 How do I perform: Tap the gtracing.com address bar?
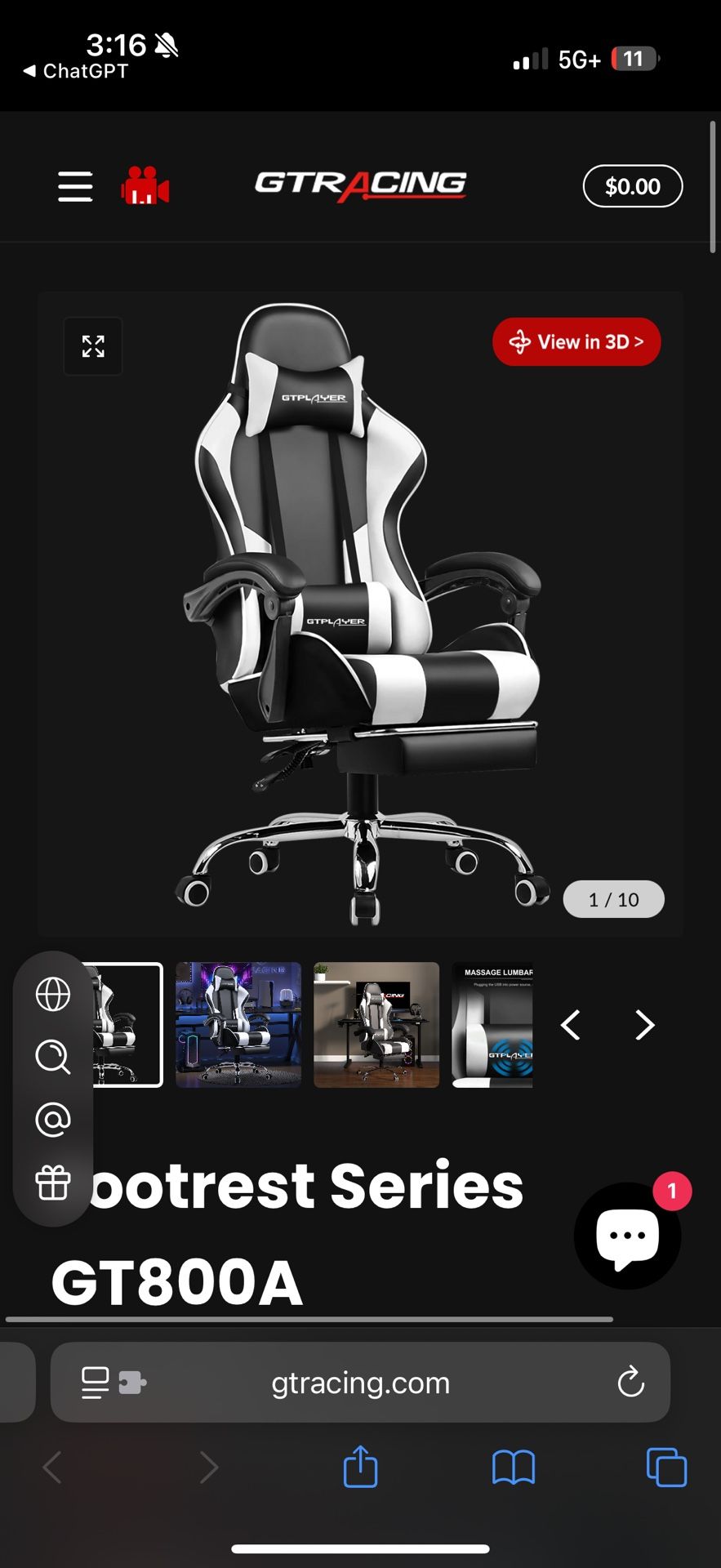(x=360, y=1383)
